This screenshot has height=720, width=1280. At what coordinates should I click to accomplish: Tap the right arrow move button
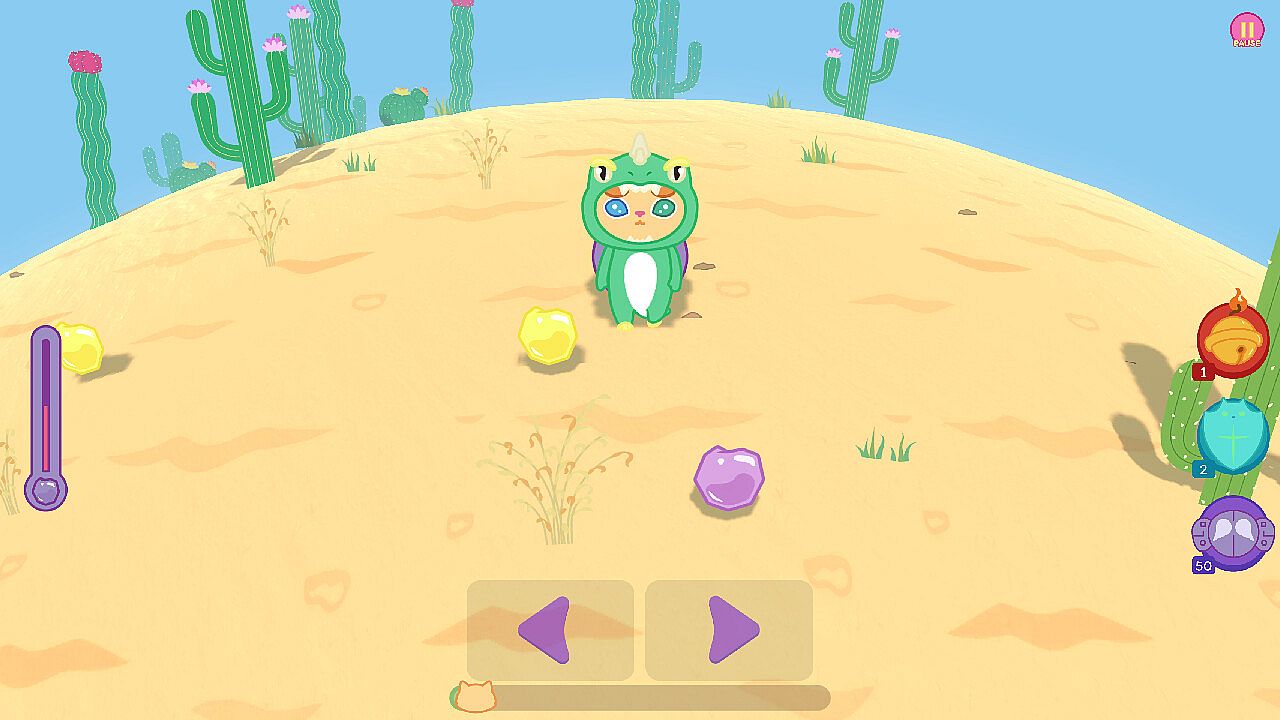click(729, 630)
